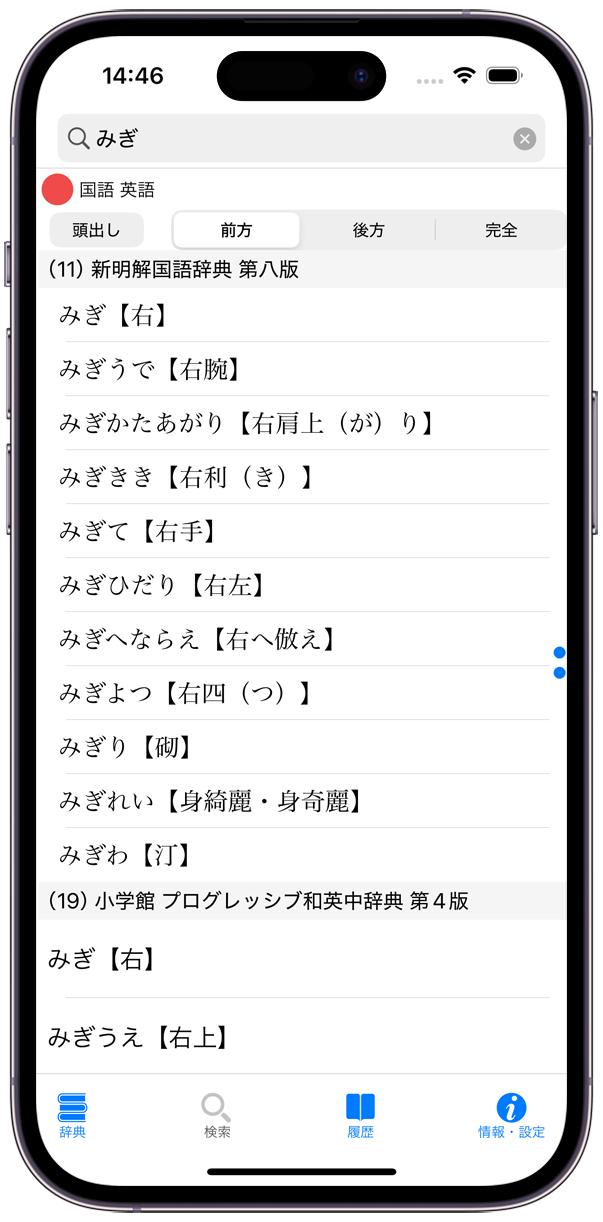This screenshot has height=1222, width=603.
Task: Open the 履歴 history tab
Action: click(x=360, y=1115)
